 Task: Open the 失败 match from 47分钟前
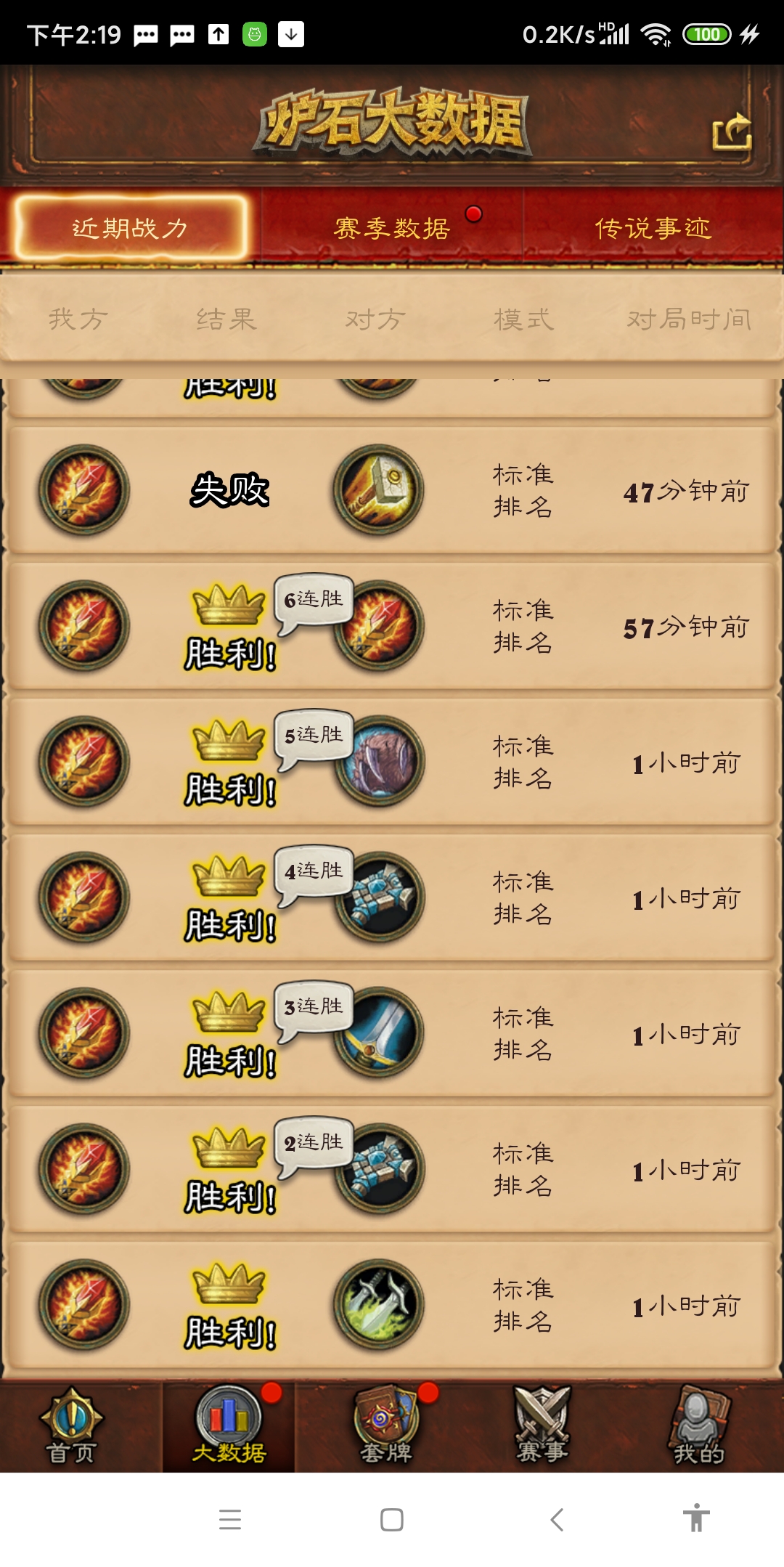[x=392, y=491]
